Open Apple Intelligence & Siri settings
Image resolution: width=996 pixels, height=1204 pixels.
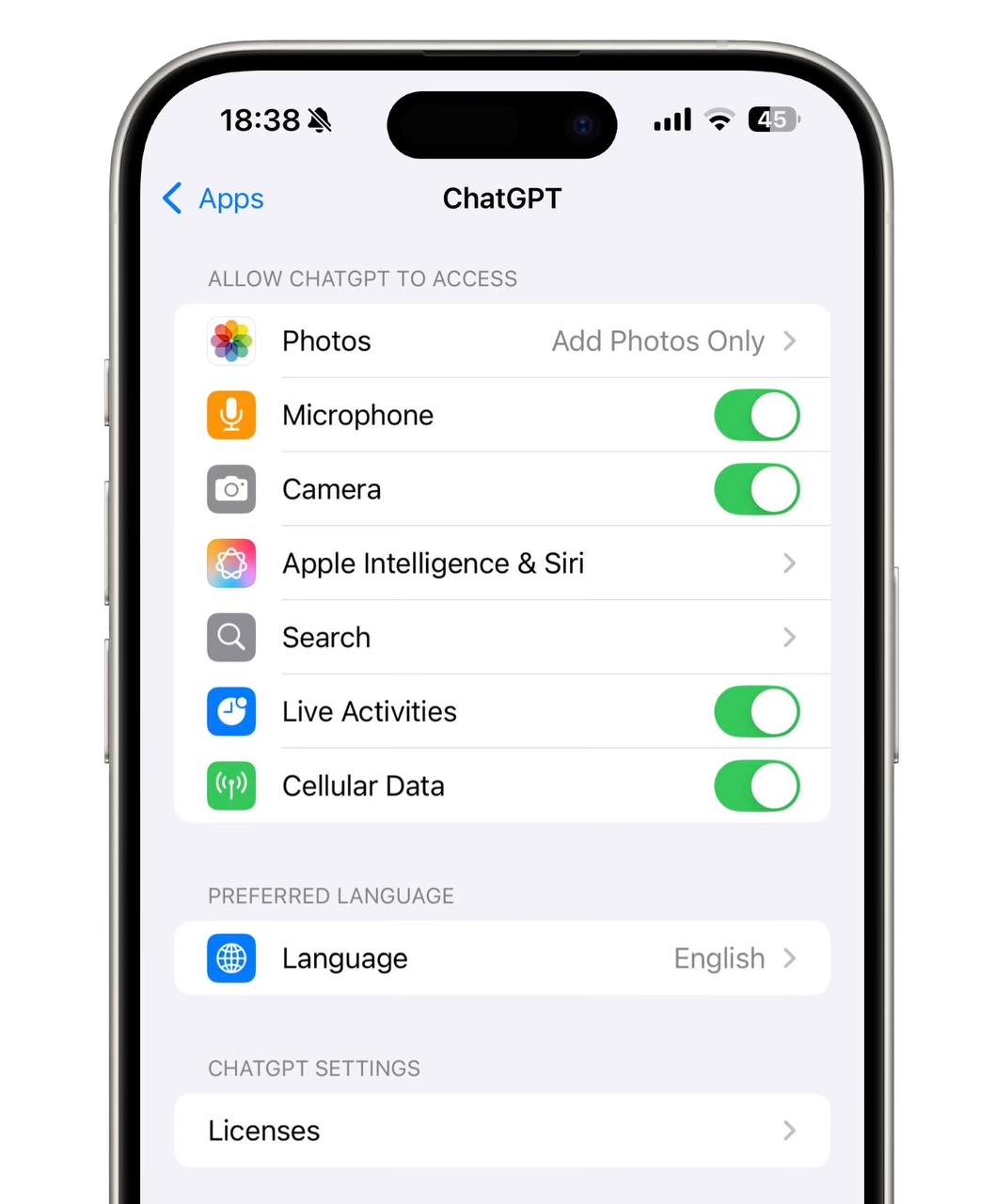click(x=501, y=563)
